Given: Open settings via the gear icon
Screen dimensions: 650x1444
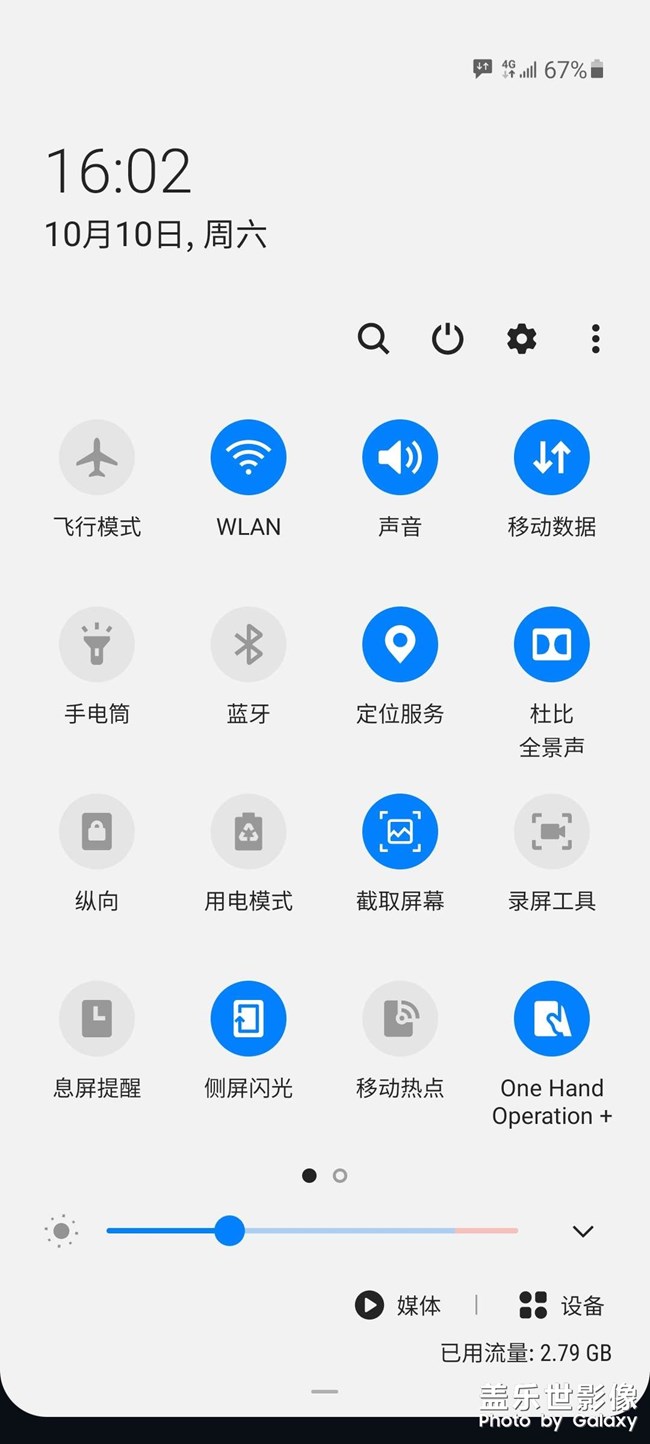Looking at the screenshot, I should pos(521,339).
